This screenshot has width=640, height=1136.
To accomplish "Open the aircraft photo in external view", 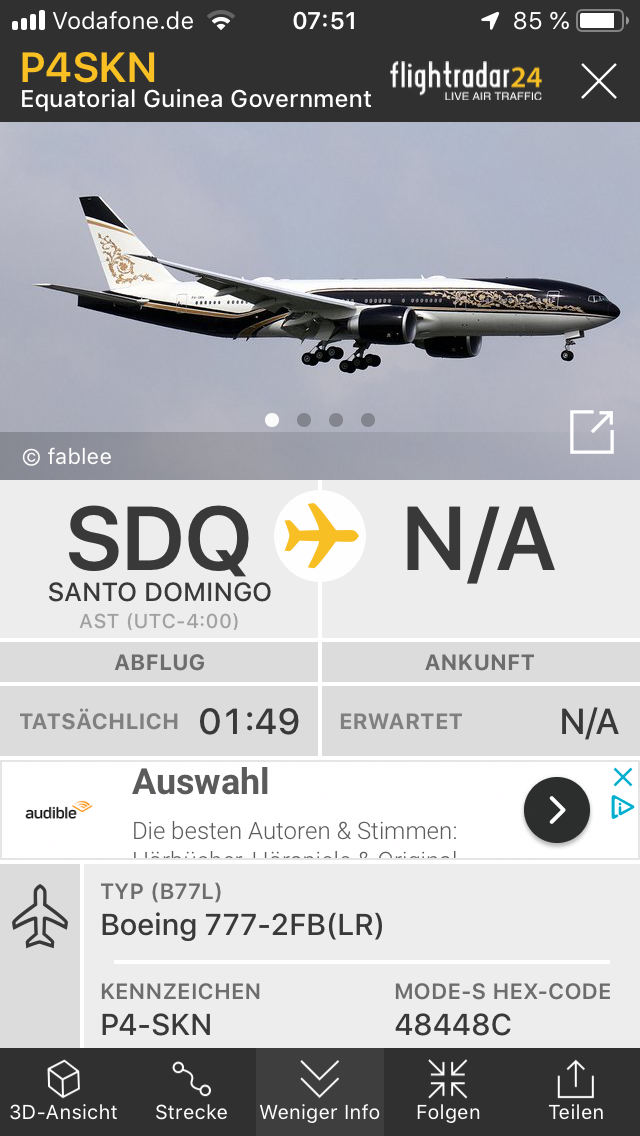I will [x=590, y=432].
